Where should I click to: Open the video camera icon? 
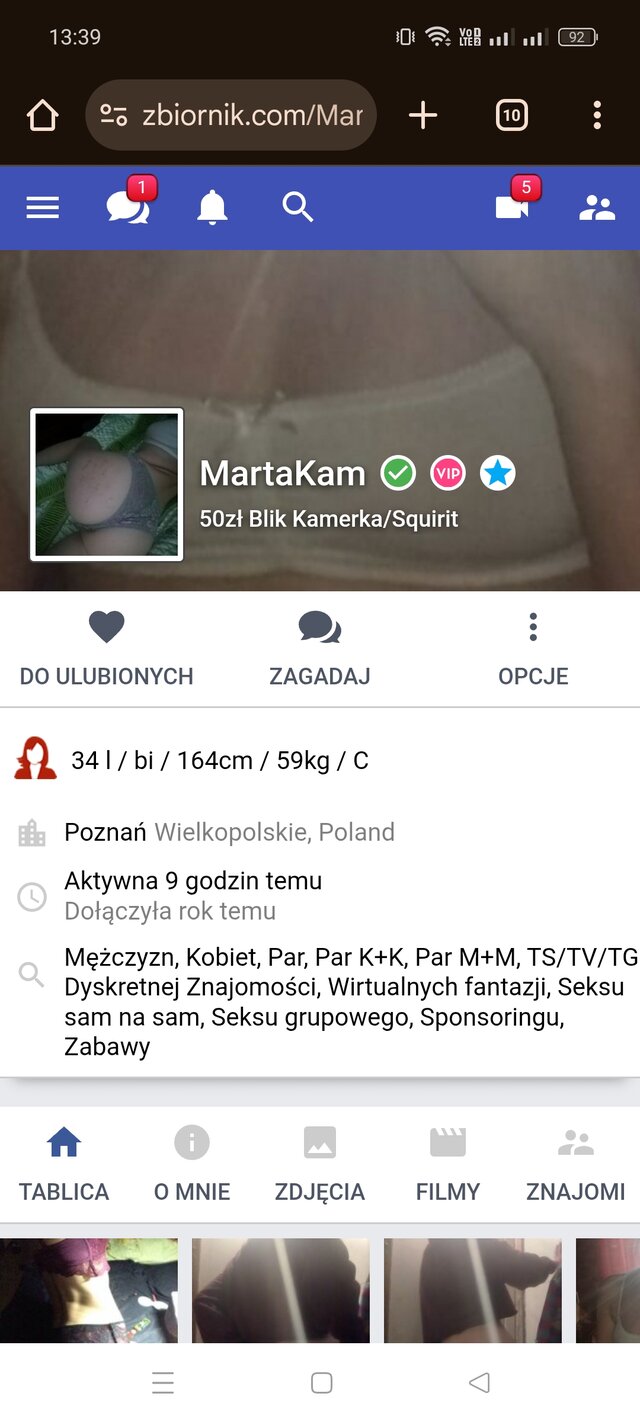512,207
